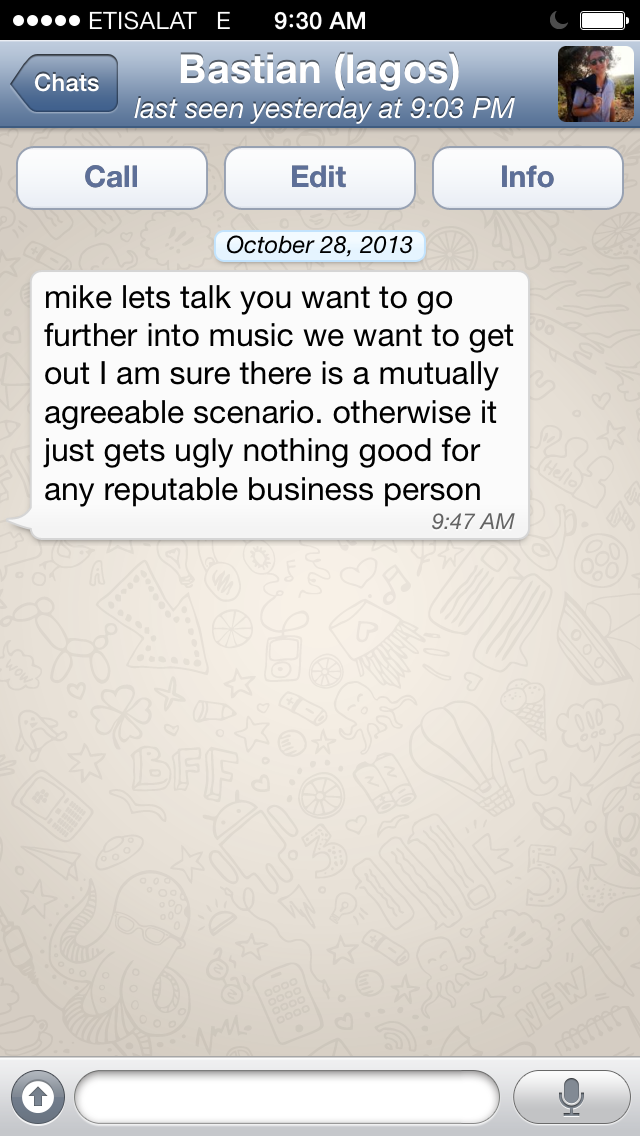This screenshot has height=1136, width=640.
Task: Focus the message text field
Action: (x=287, y=1097)
